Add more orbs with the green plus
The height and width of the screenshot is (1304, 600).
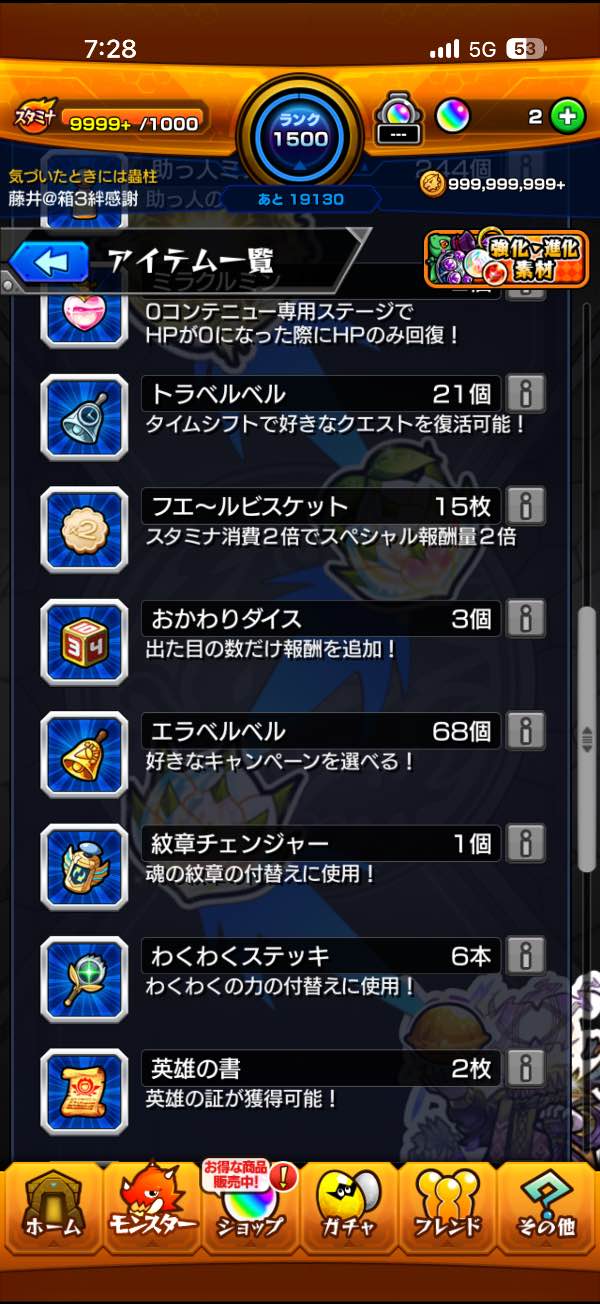click(x=567, y=117)
